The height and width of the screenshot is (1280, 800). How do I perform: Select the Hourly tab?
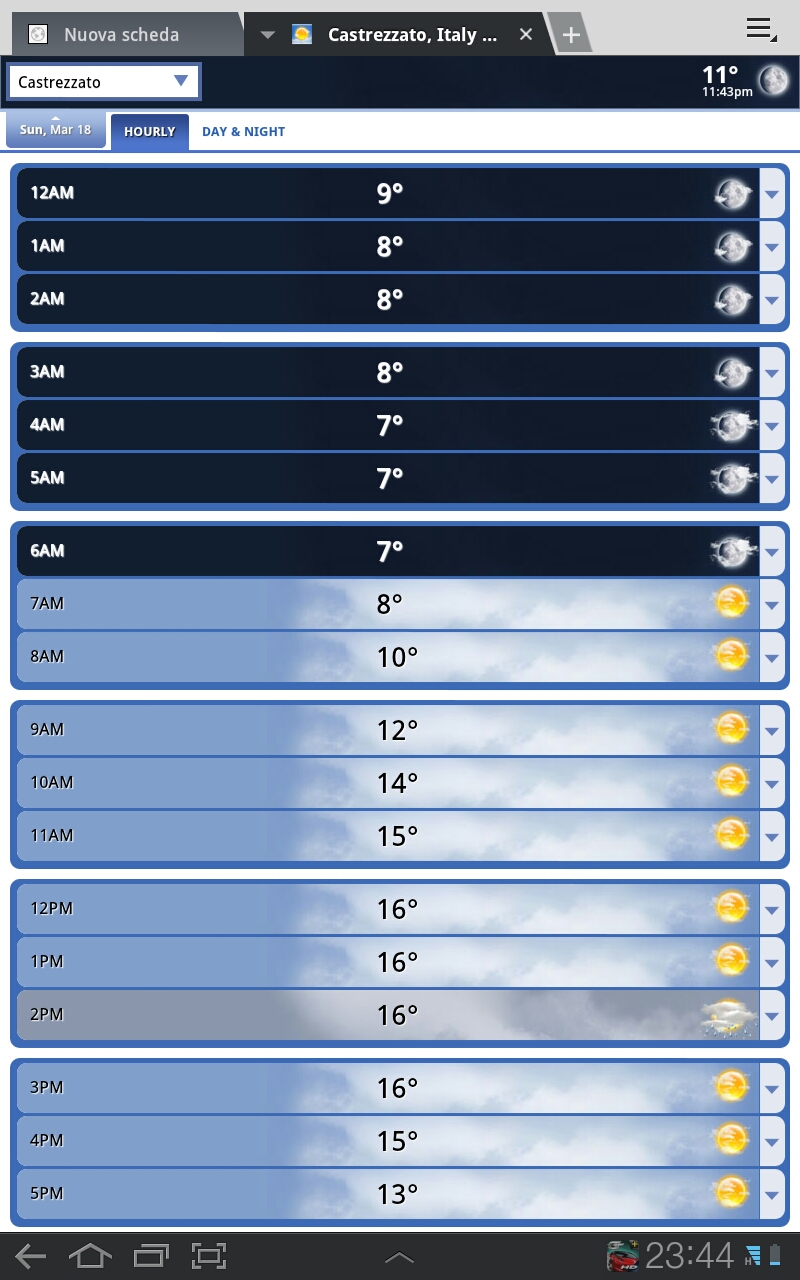[x=150, y=132]
